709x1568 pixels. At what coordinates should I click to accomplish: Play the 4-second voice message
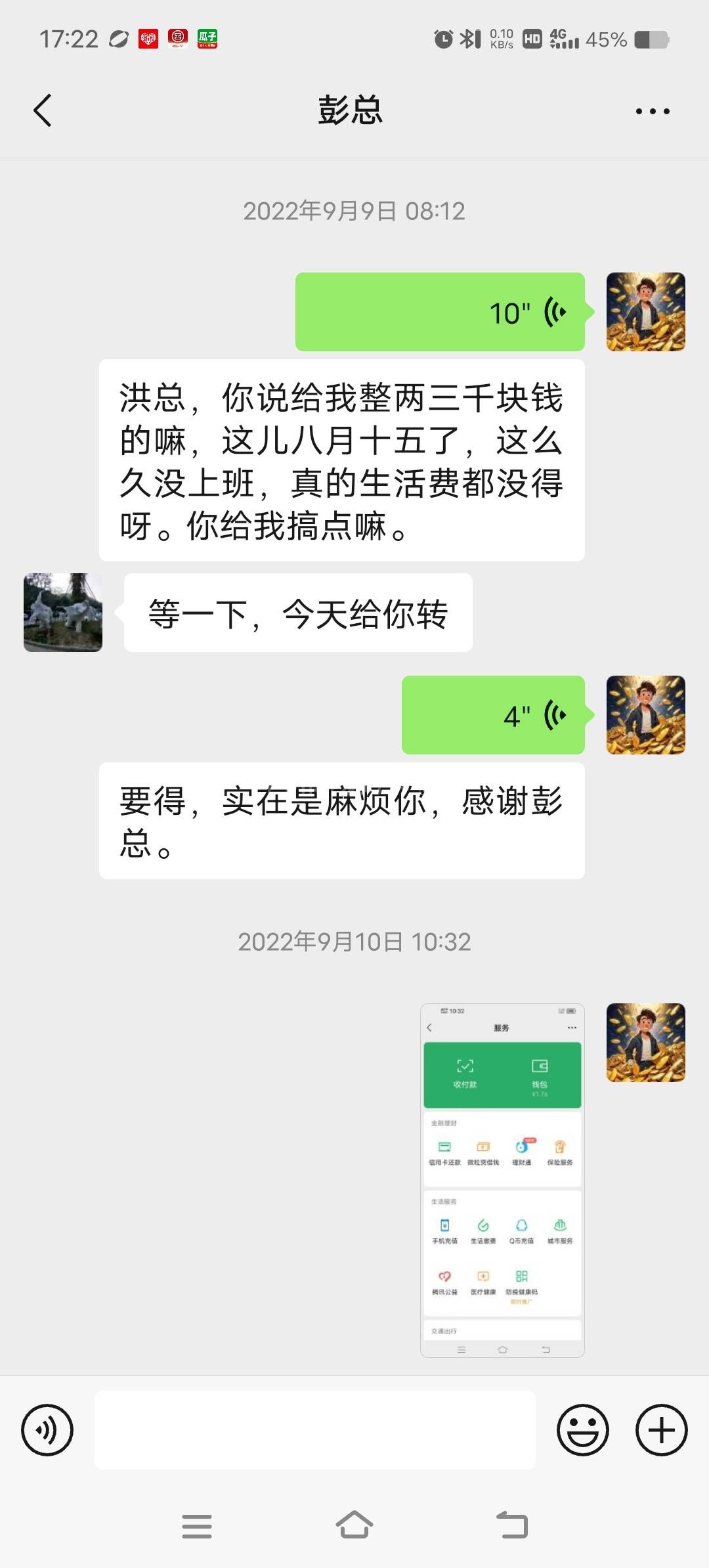492,715
